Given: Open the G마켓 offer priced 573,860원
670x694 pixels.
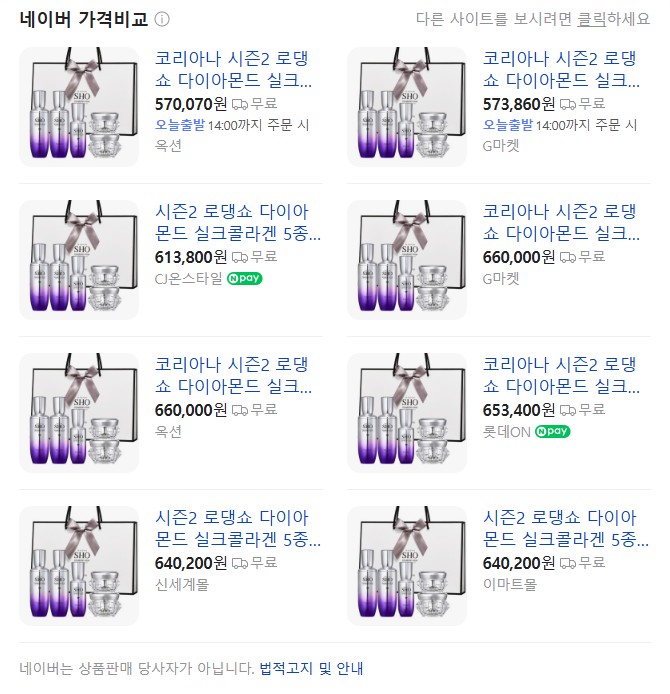Looking at the screenshot, I should tap(560, 69).
